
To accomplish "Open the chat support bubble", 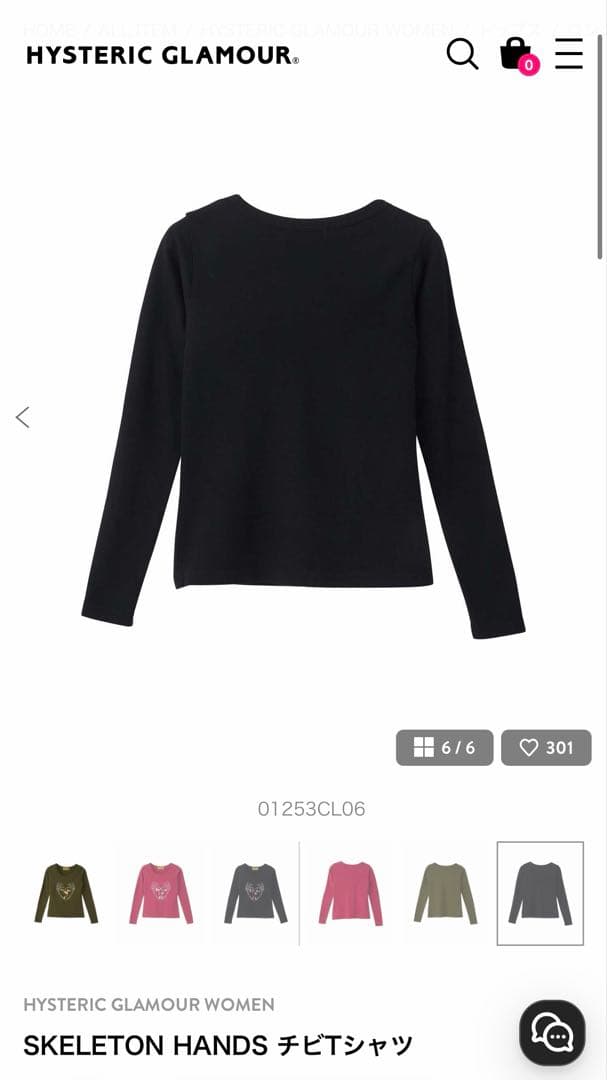I will point(552,1032).
